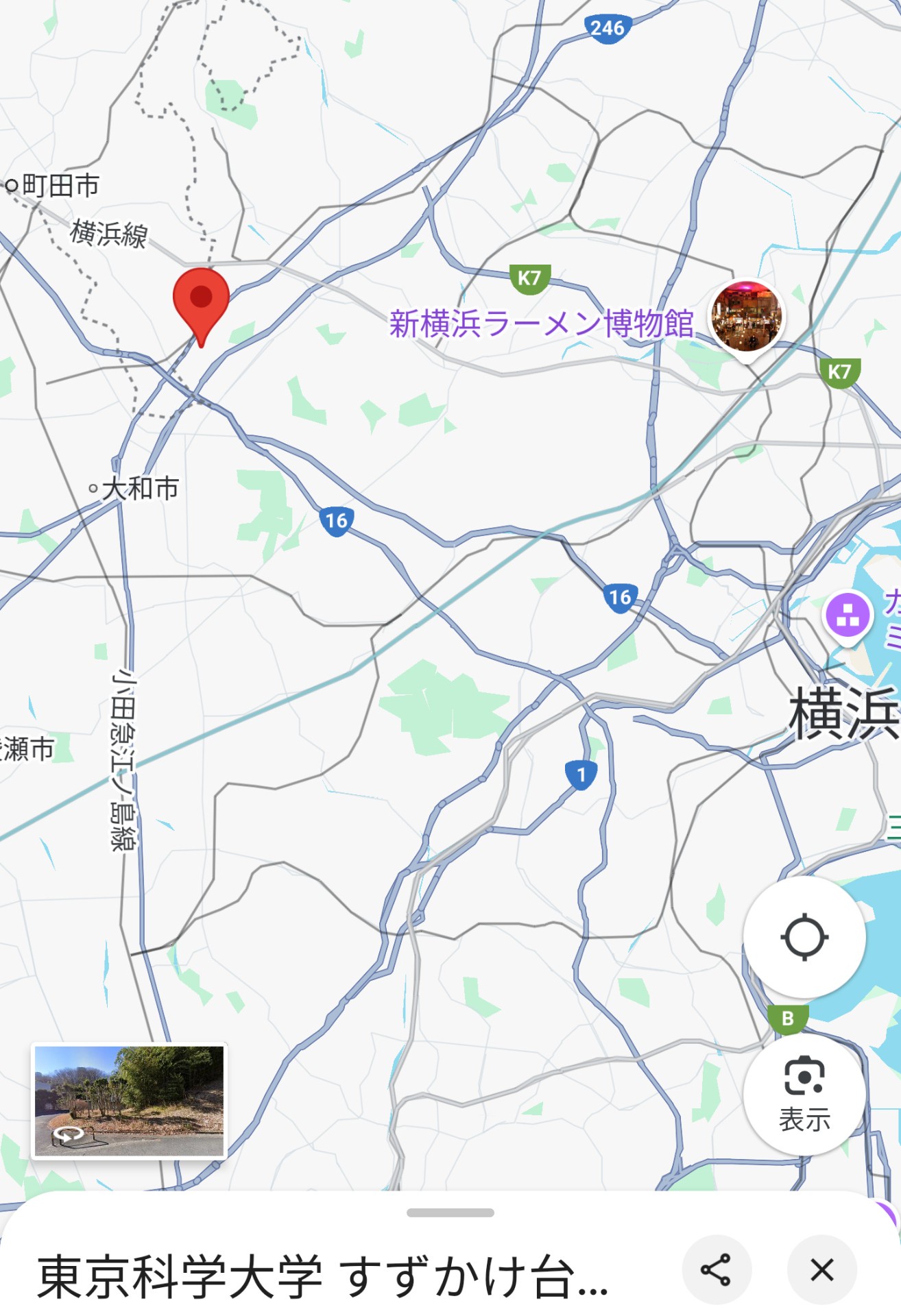Expand the 東京科学大学 すずかけ台 place sheet
The height and width of the screenshot is (1316, 901).
pos(450,1213)
